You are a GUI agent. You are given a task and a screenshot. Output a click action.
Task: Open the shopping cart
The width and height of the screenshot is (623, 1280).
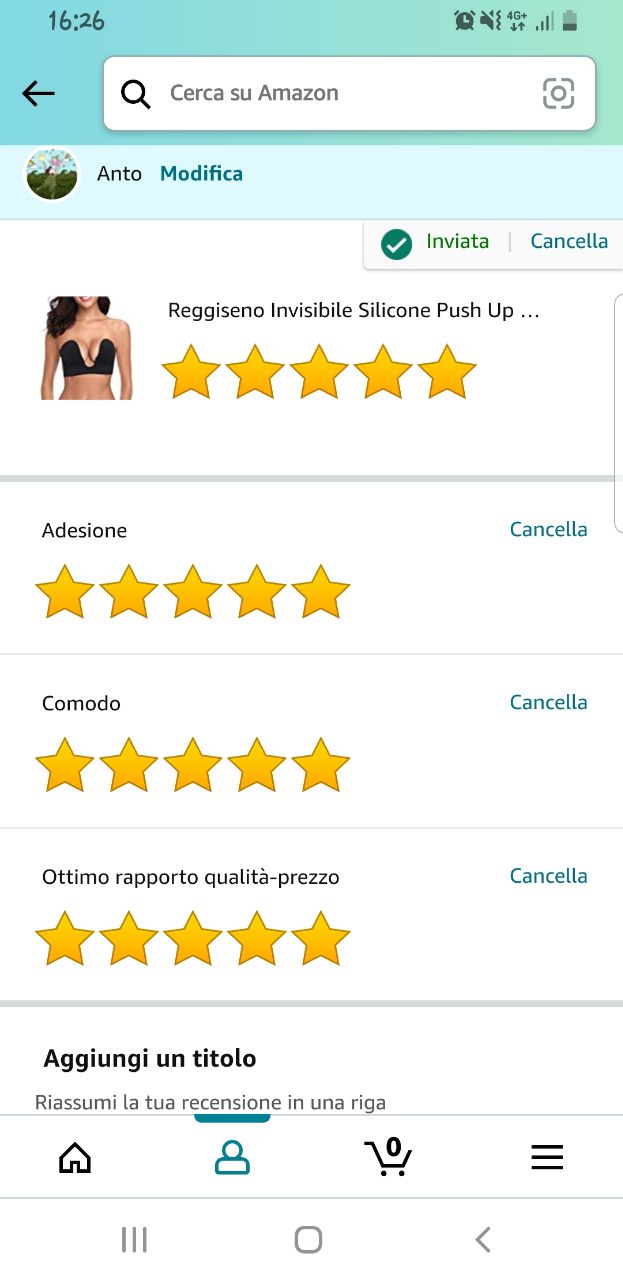pyautogui.click(x=388, y=1157)
